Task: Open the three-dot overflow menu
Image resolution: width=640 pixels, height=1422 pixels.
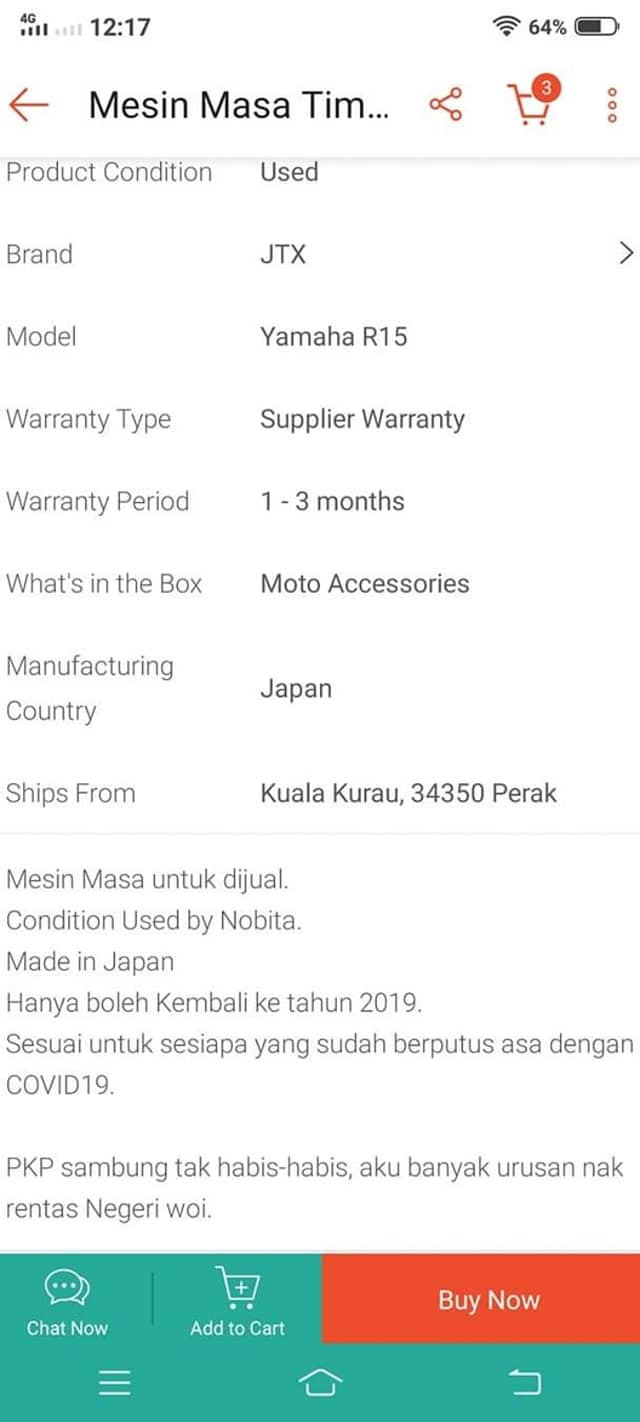Action: 613,104
